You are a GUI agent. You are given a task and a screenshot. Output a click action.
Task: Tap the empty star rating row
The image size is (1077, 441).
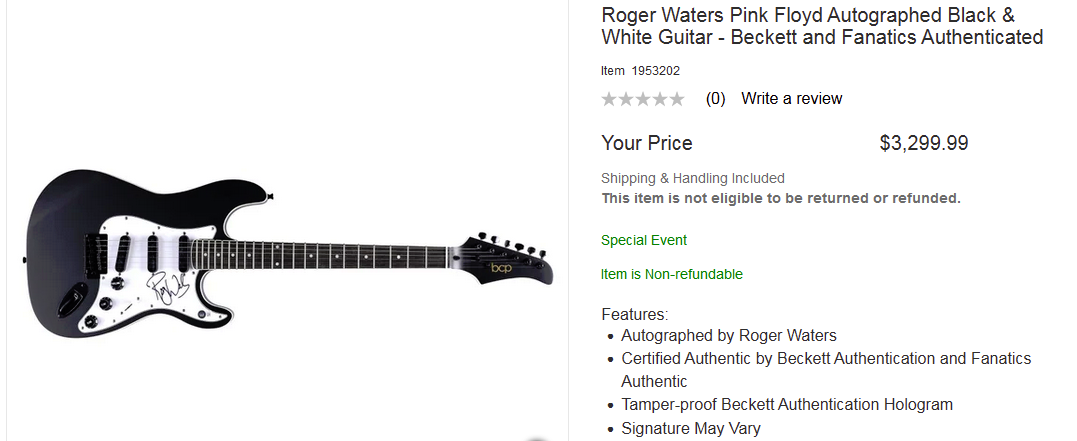click(x=642, y=99)
